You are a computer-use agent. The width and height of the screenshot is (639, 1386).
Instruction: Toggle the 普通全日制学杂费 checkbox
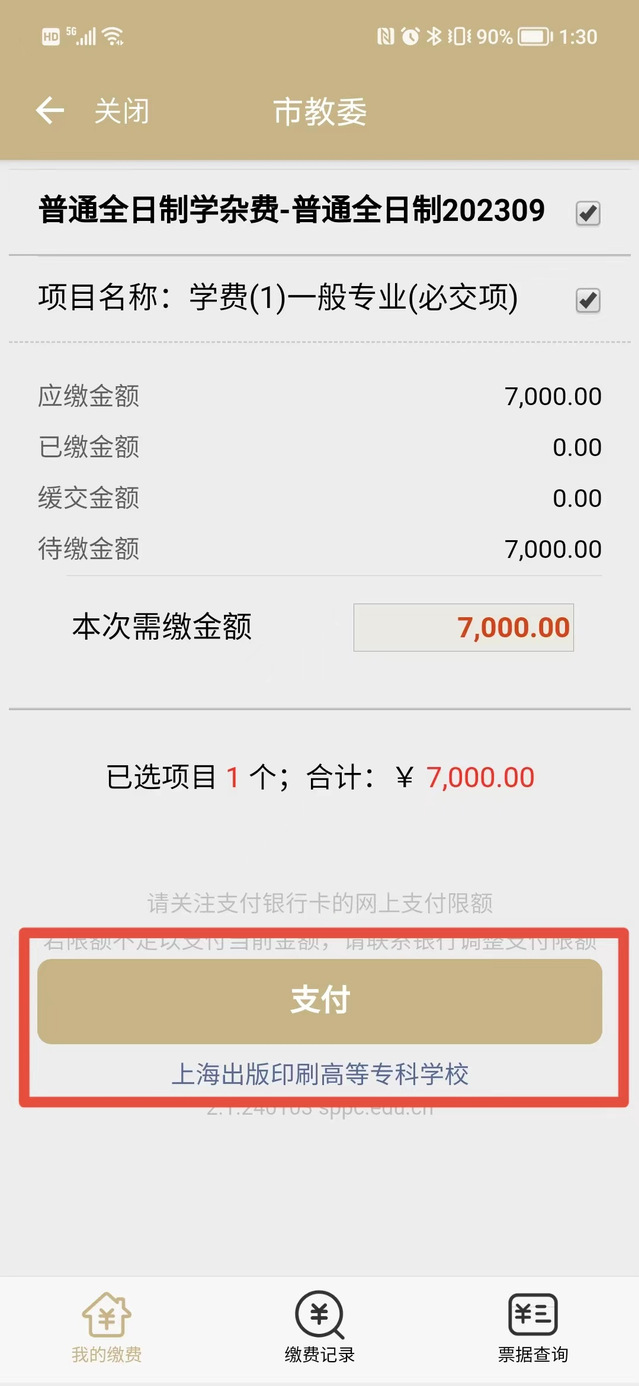(x=588, y=213)
